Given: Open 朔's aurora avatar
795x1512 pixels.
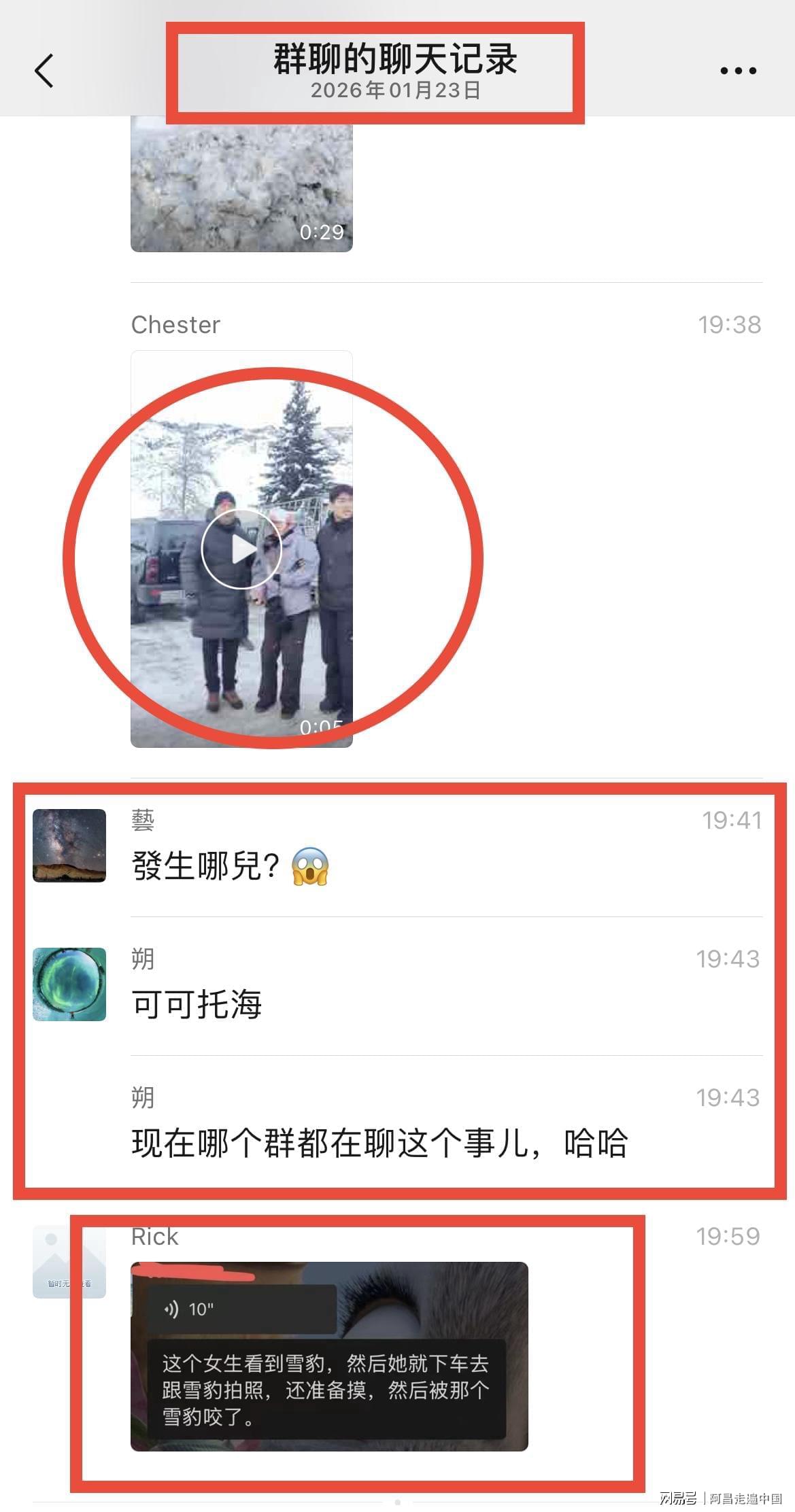Looking at the screenshot, I should [x=69, y=984].
